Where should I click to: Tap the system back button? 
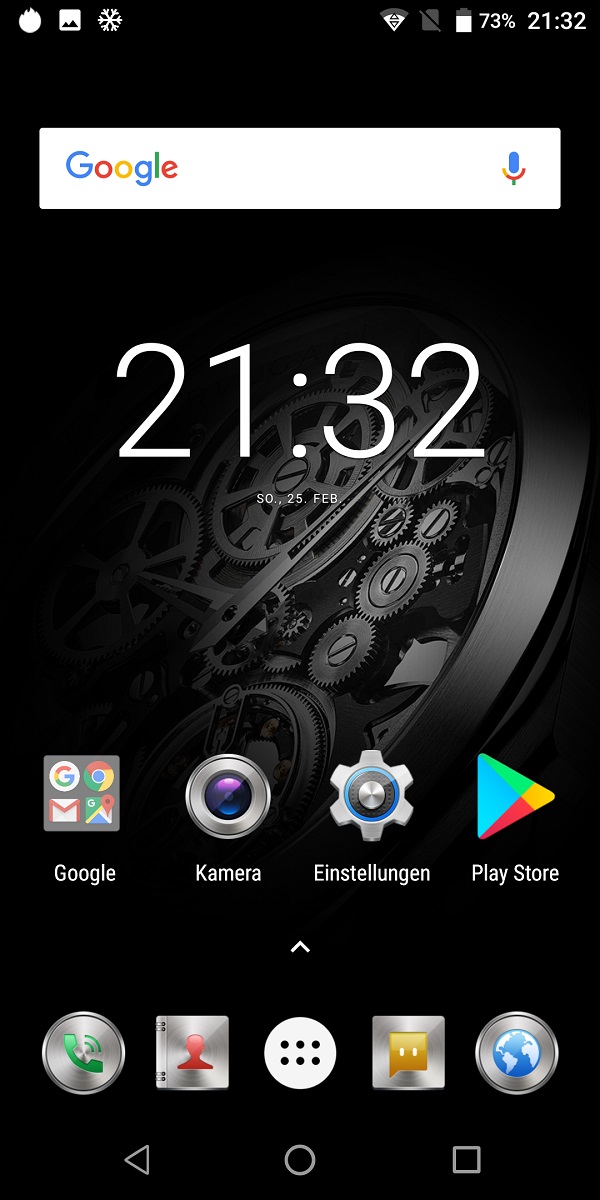click(x=136, y=1159)
